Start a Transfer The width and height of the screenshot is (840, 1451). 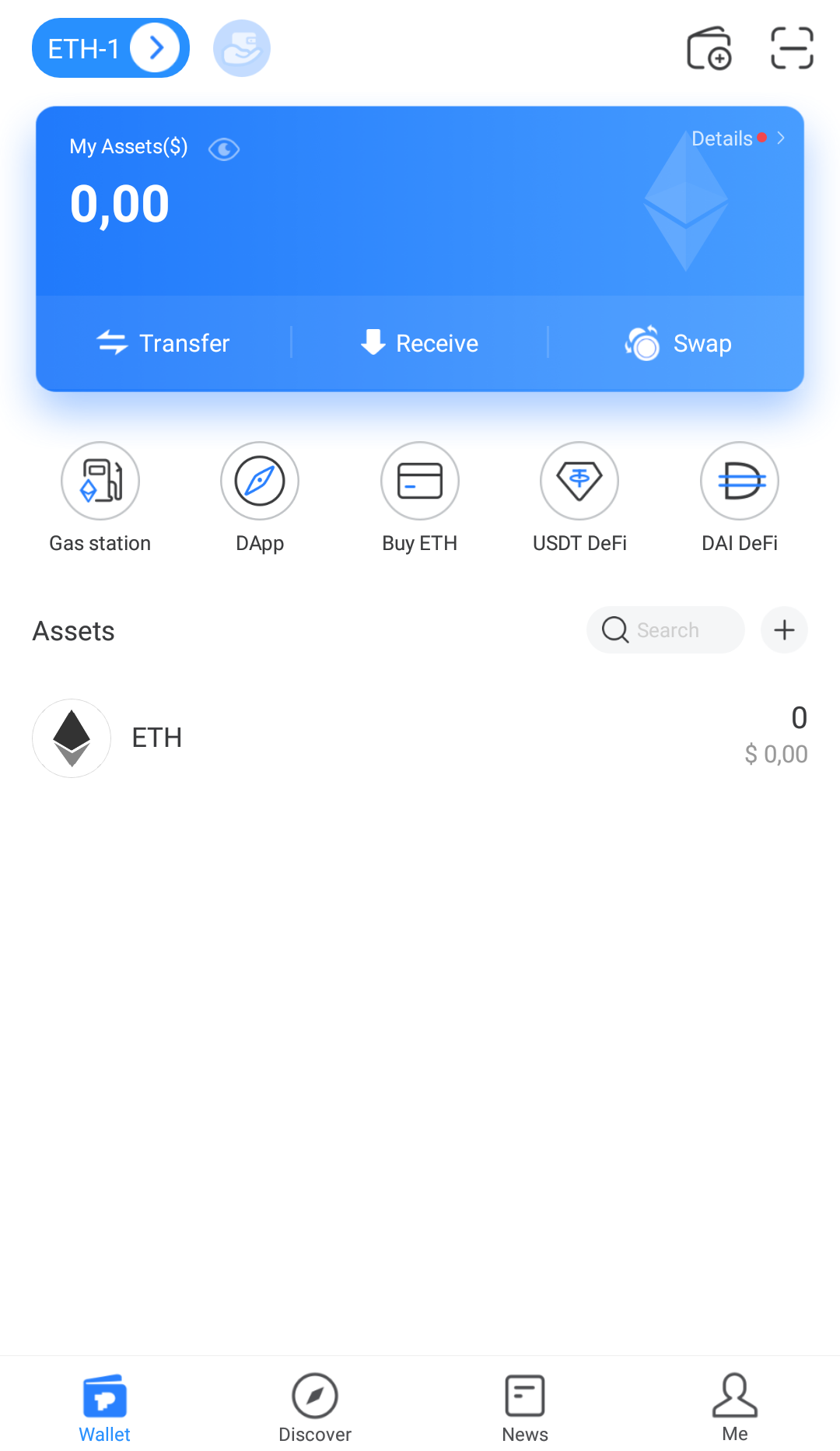163,343
